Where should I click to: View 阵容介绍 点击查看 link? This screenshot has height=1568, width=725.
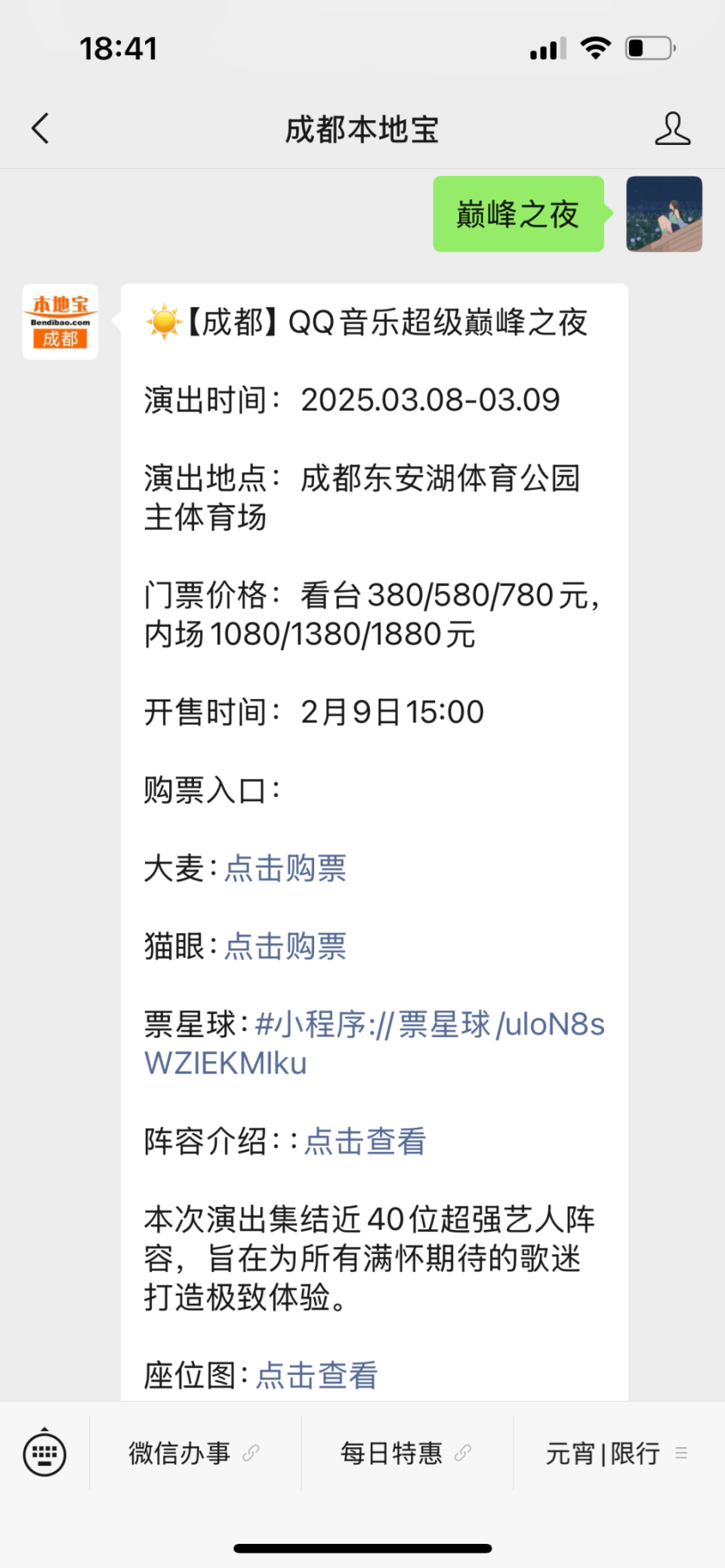point(365,1141)
